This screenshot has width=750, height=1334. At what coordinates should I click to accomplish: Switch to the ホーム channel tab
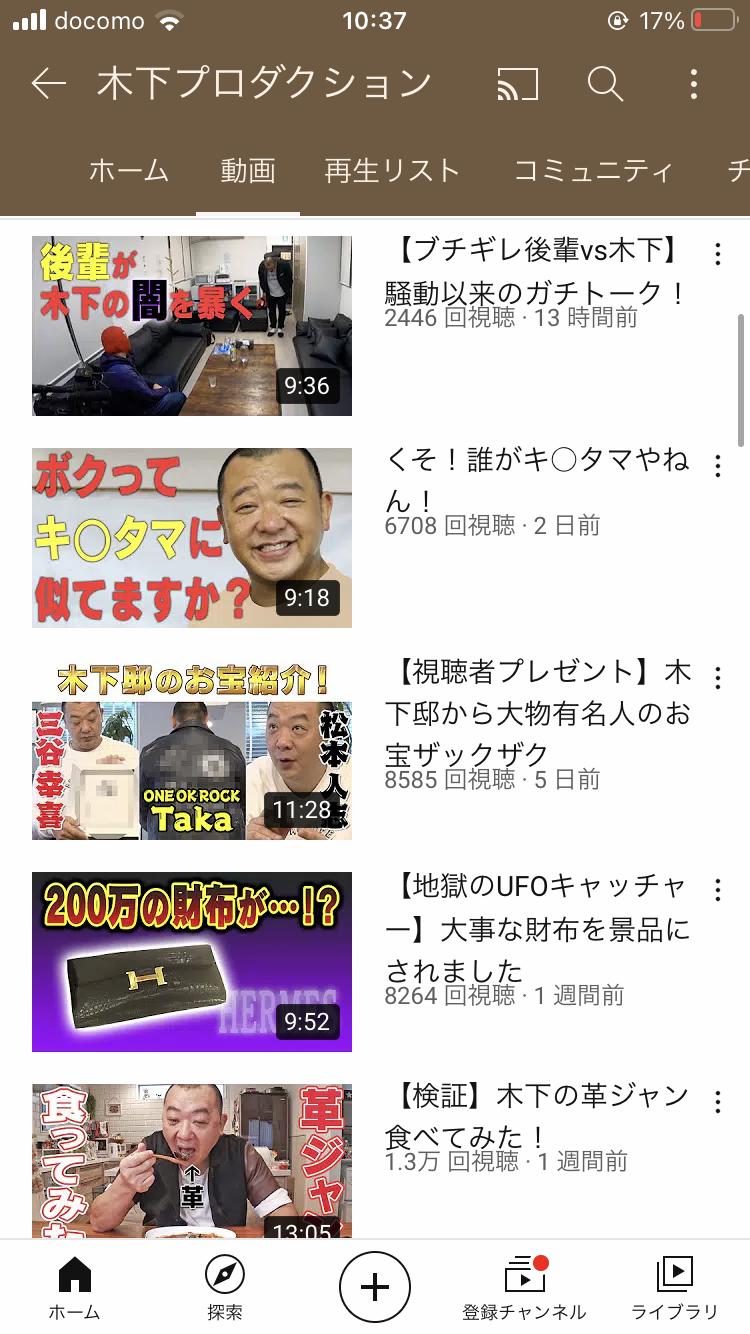pos(129,171)
